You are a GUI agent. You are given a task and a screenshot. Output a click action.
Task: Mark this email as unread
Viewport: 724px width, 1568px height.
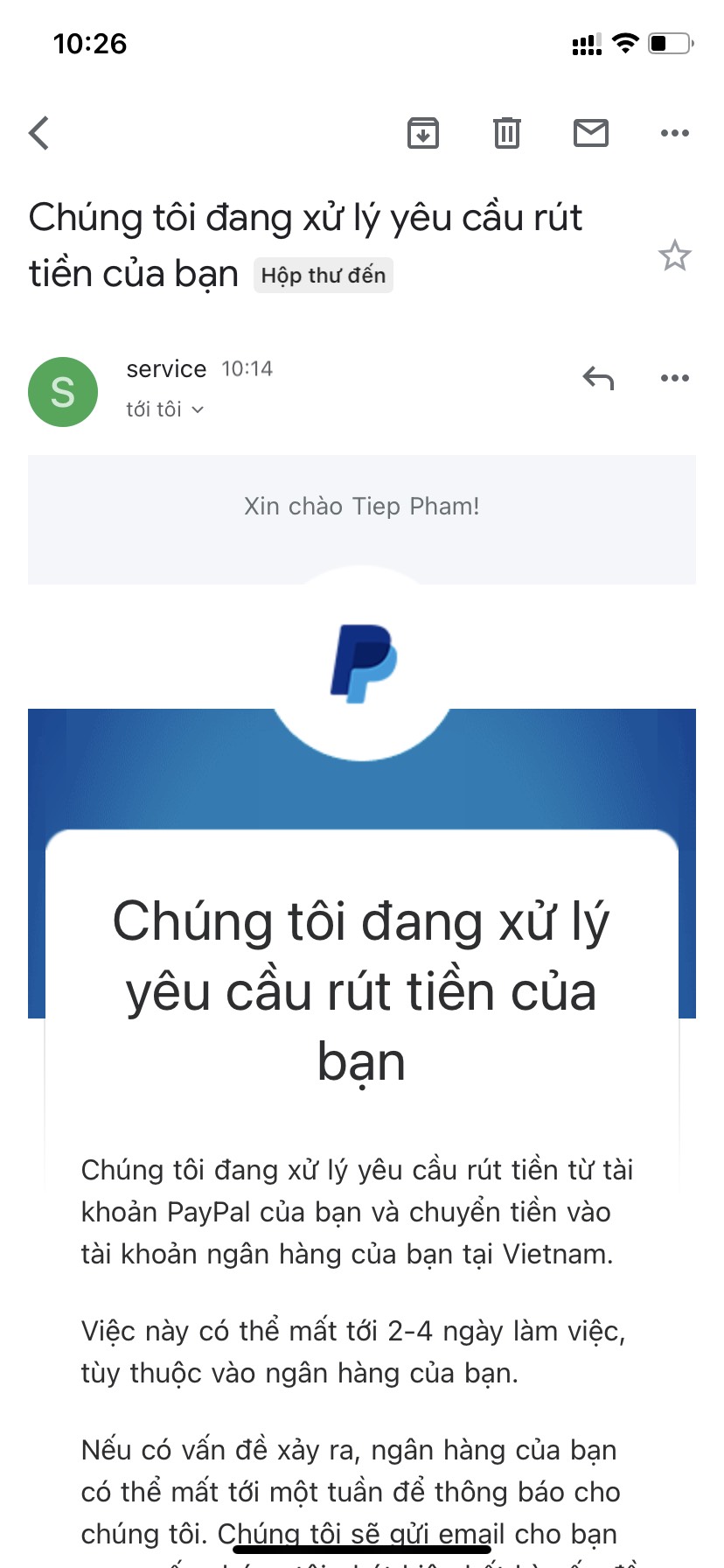(x=591, y=133)
